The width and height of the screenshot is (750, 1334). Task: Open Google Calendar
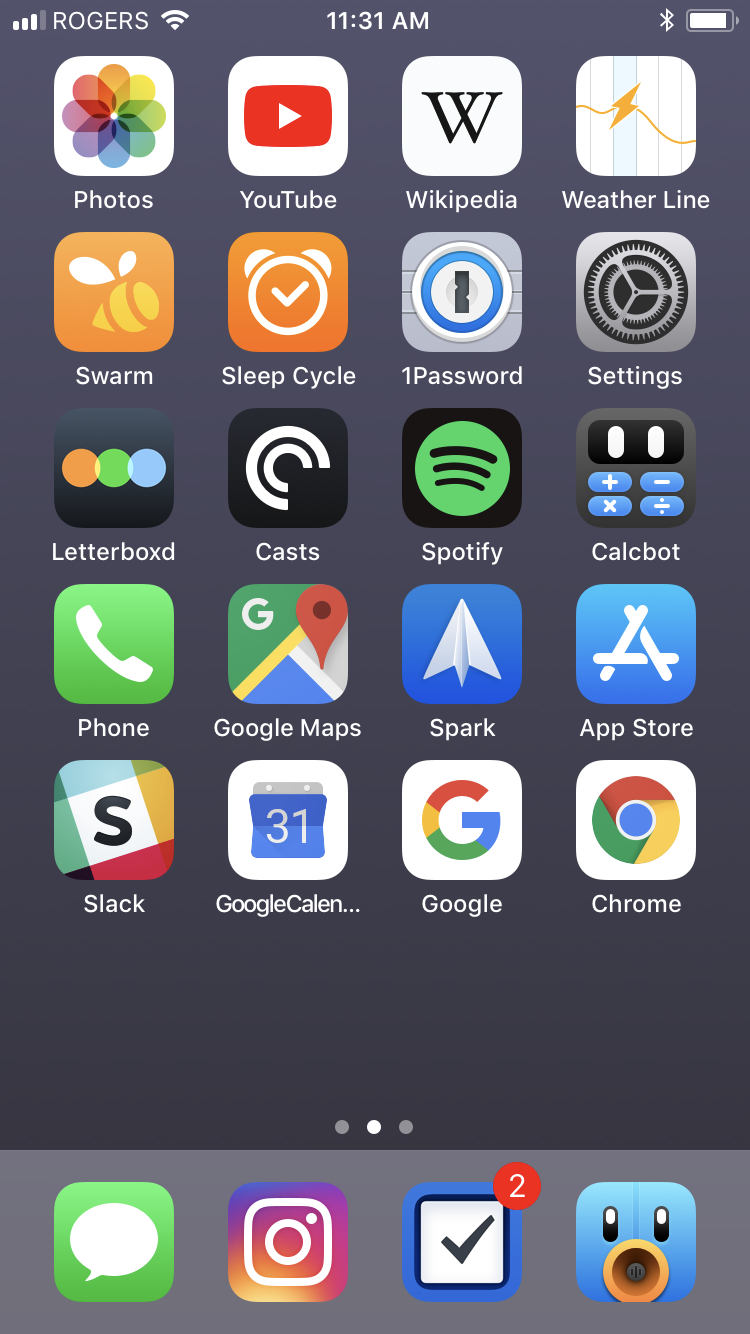tap(288, 820)
